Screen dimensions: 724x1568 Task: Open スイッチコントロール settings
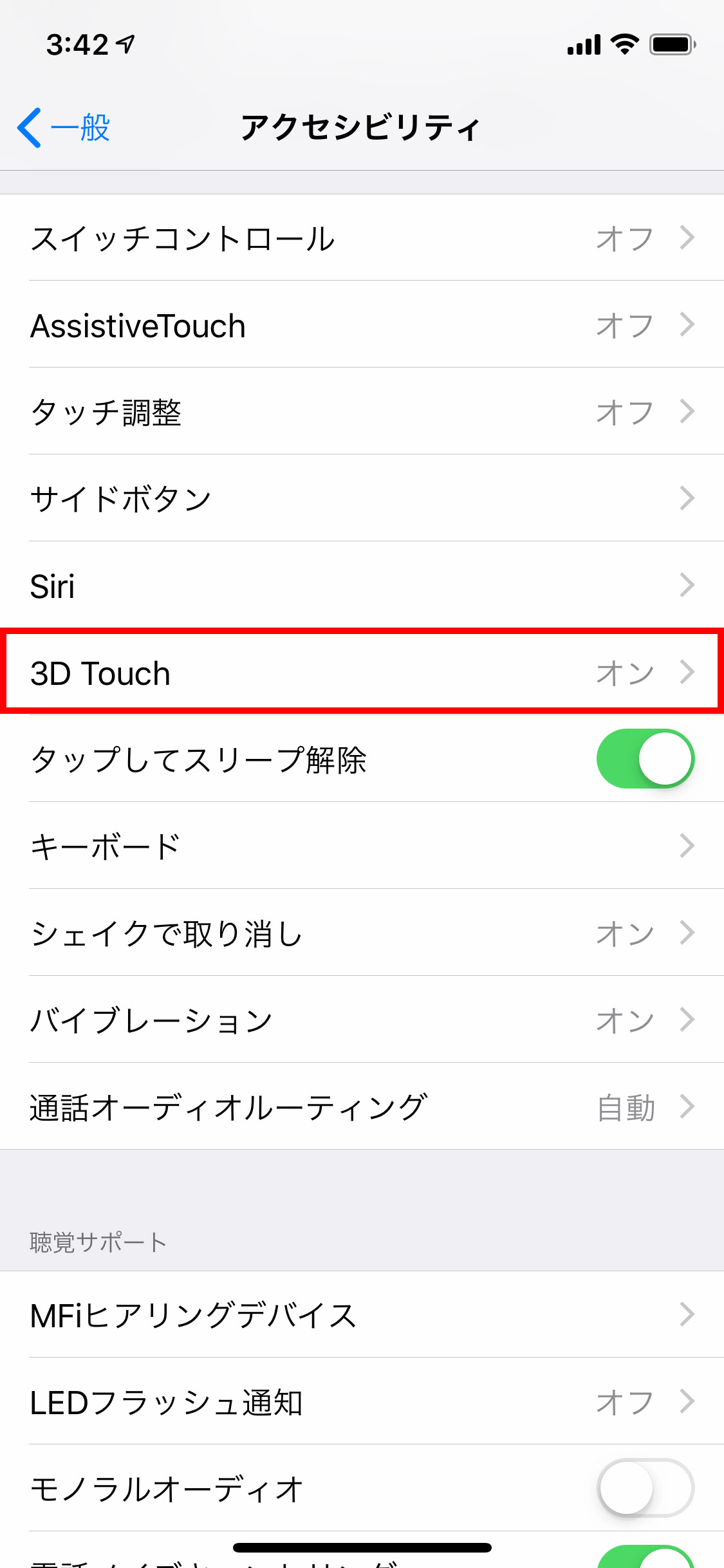pyautogui.click(x=362, y=238)
